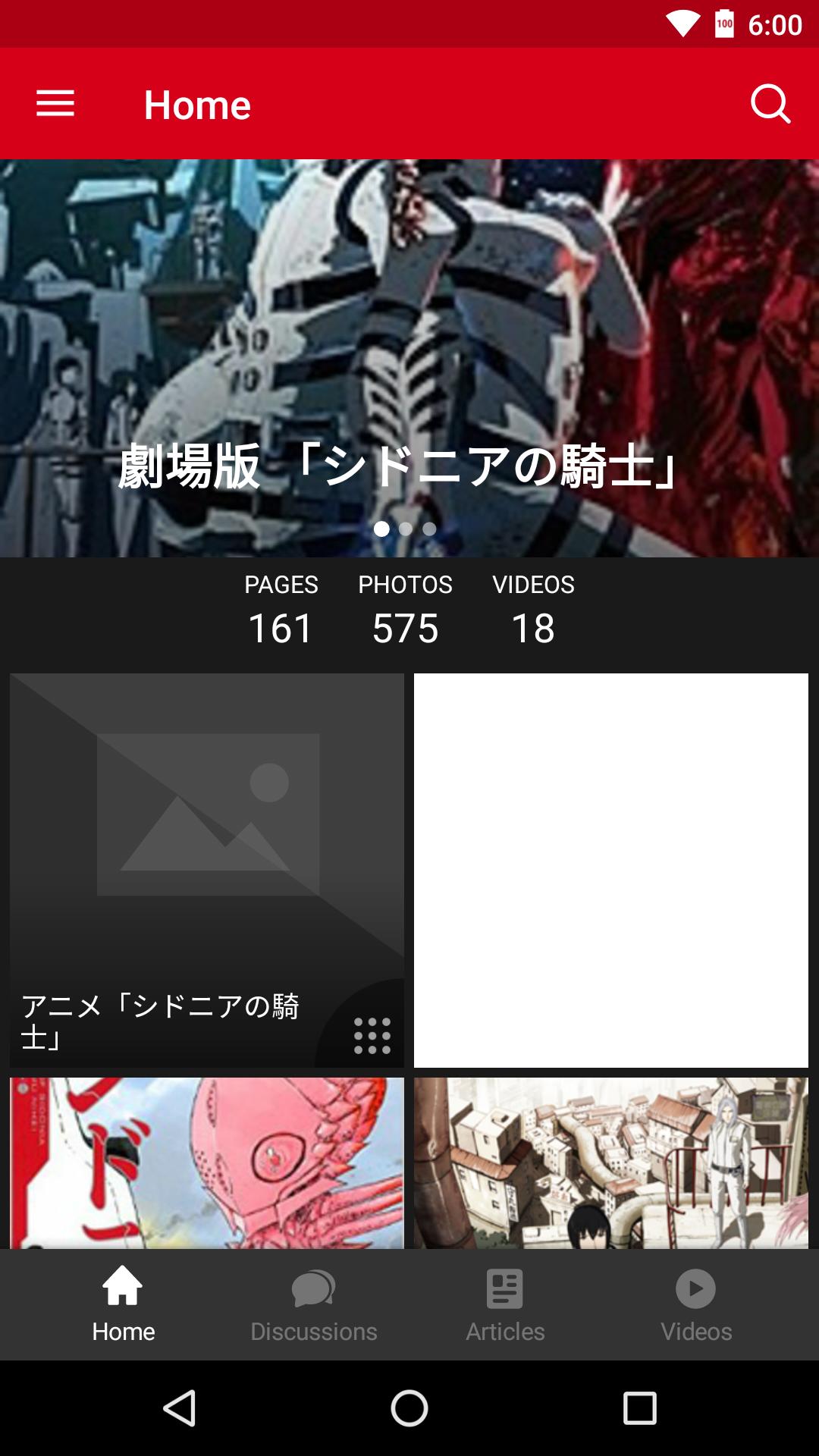Tap the Wi-Fi status icon
This screenshot has height=1456, width=819.
coord(682,24)
